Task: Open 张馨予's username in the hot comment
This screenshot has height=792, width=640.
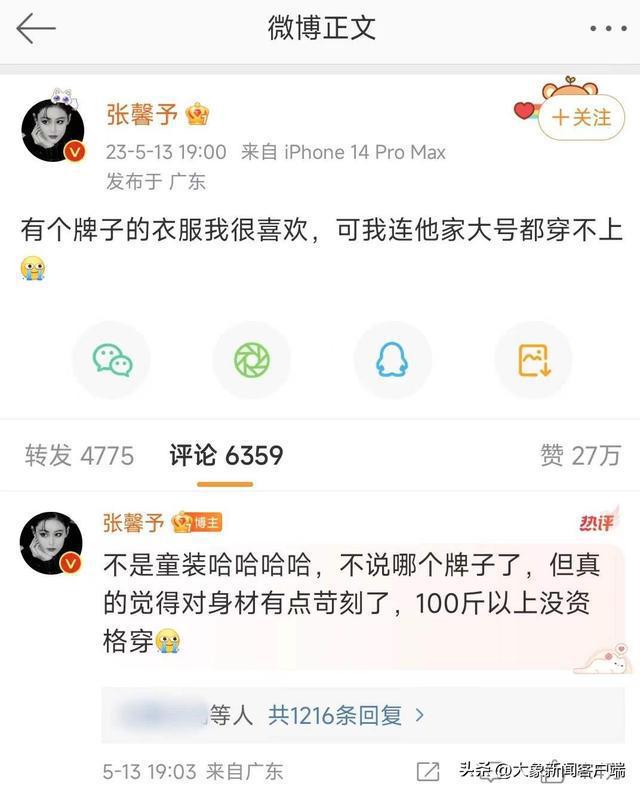Action: 134,524
